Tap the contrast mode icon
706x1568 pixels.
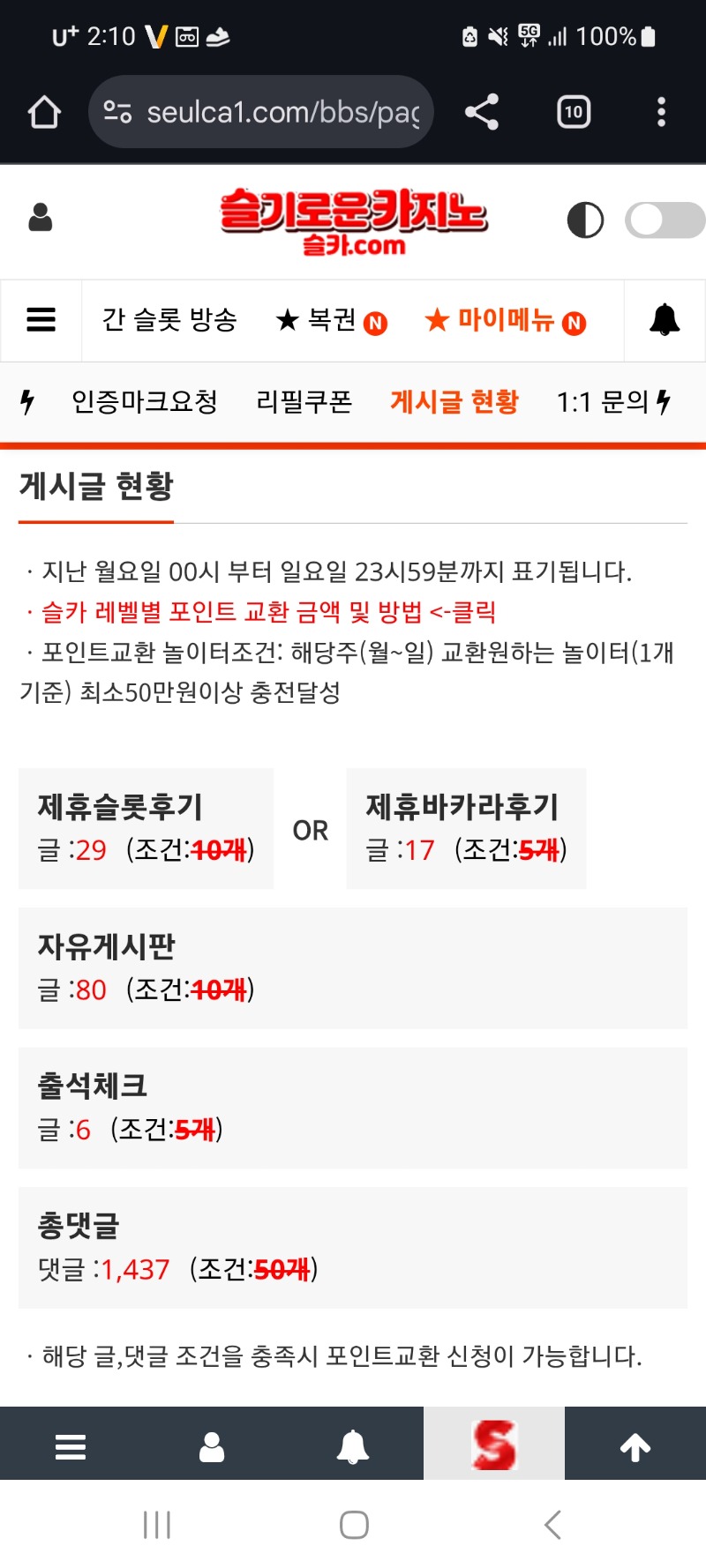coord(585,220)
